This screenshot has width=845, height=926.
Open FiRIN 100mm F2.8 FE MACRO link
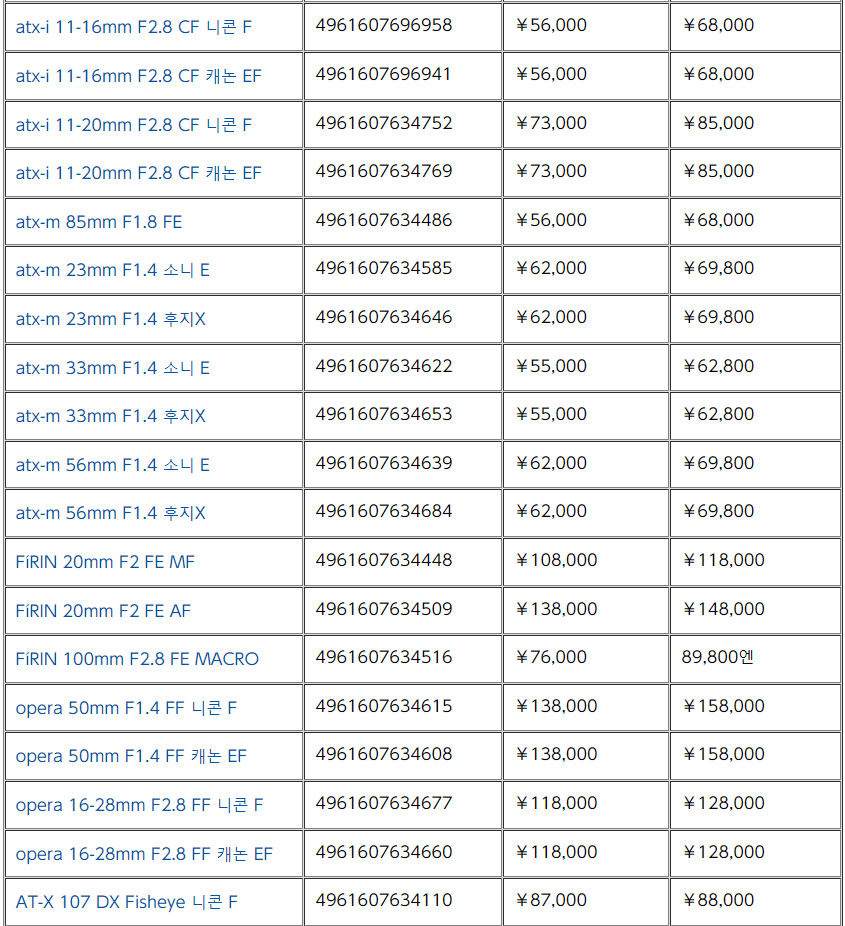(137, 659)
